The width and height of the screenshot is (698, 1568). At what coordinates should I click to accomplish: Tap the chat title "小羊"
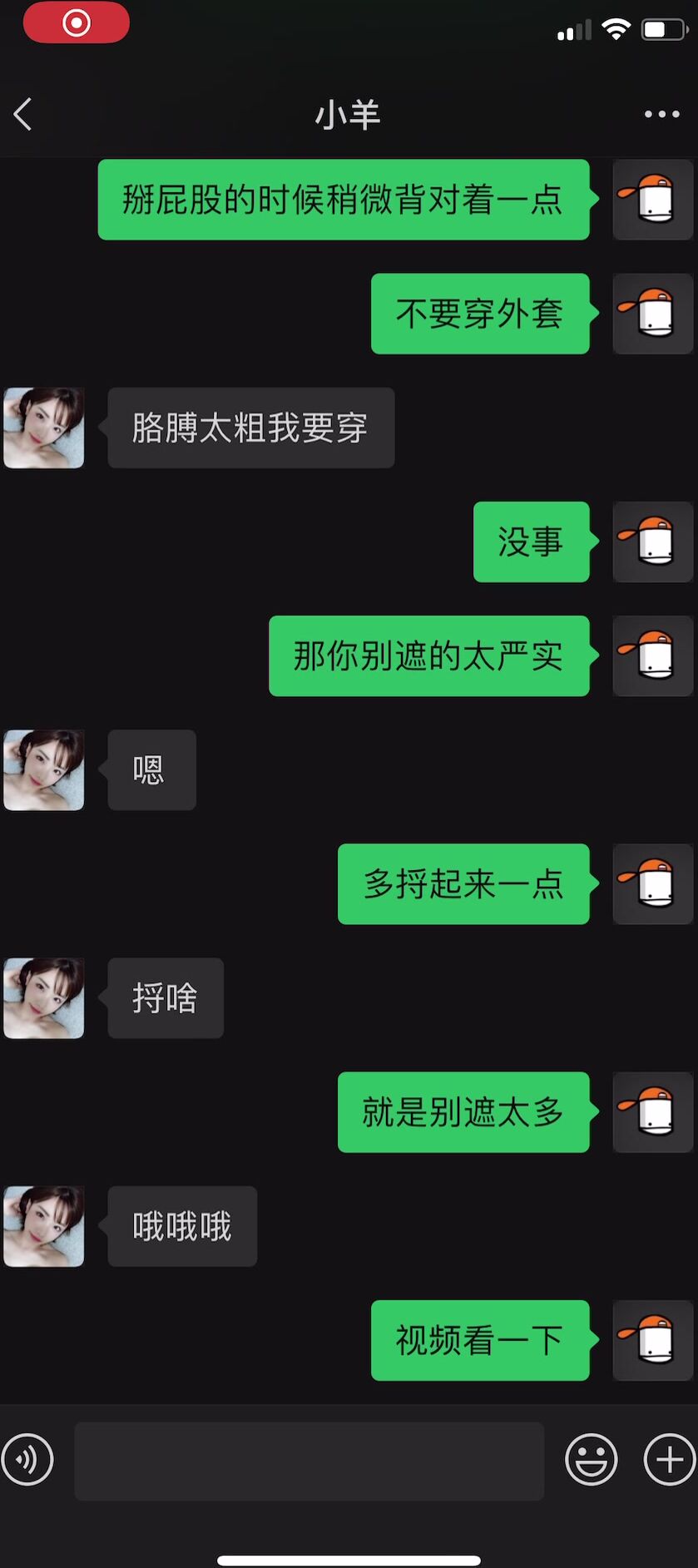tap(349, 115)
